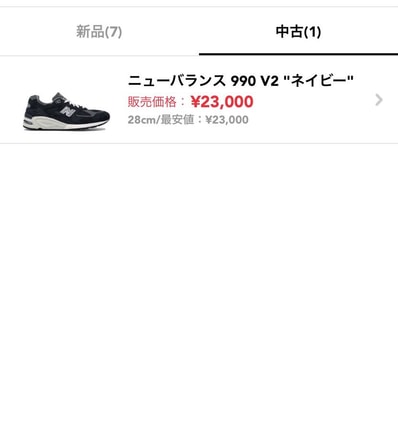The height and width of the screenshot is (432, 398).
Task: Select the 中古(1) tab
Action: 298,32
